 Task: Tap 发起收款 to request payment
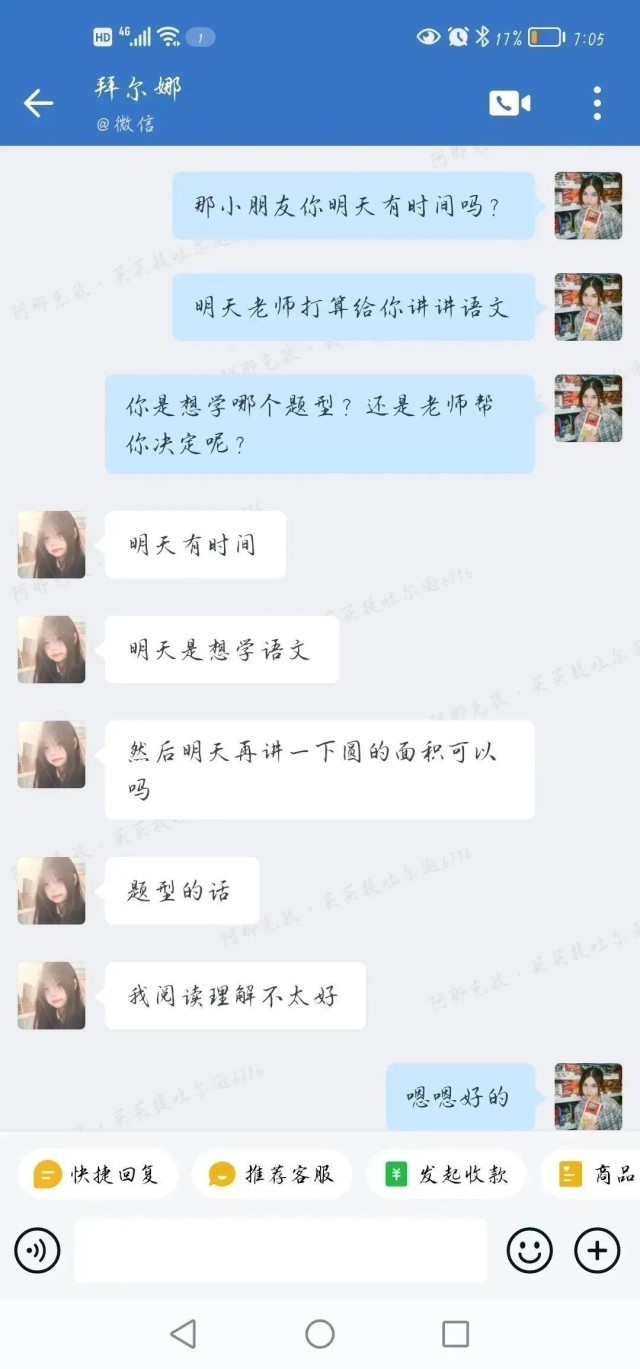pyautogui.click(x=446, y=1174)
